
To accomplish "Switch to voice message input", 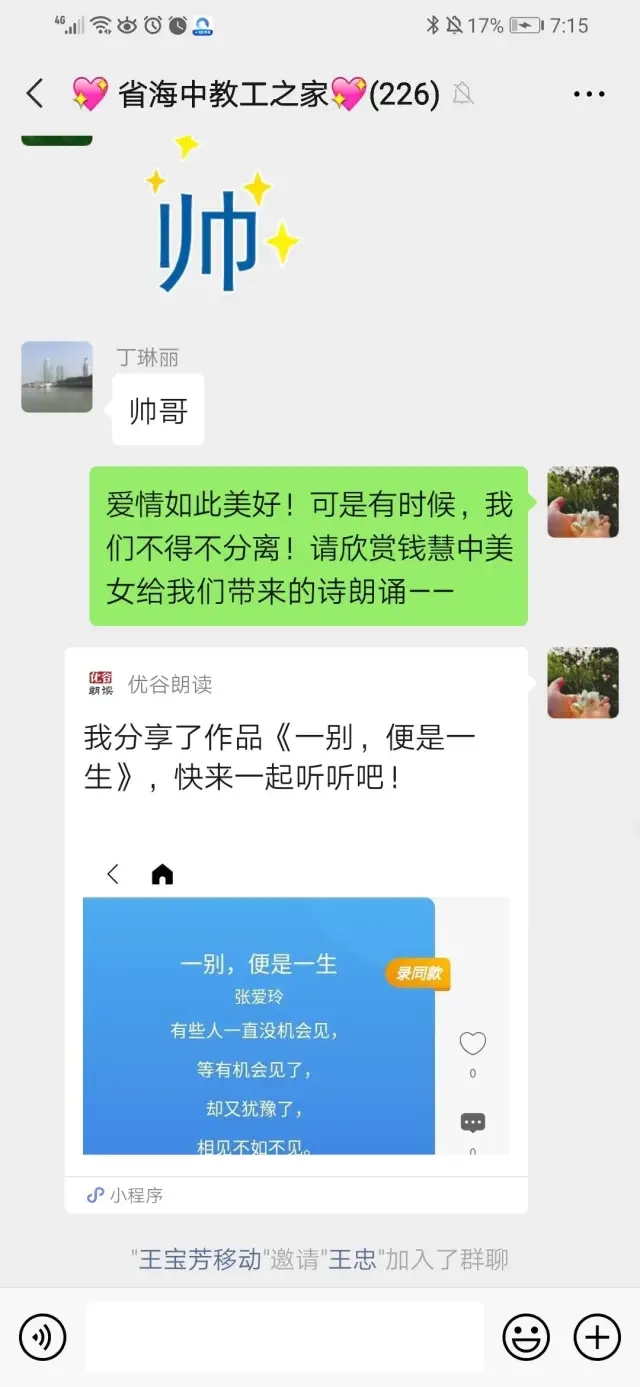I will pyautogui.click(x=42, y=1337).
